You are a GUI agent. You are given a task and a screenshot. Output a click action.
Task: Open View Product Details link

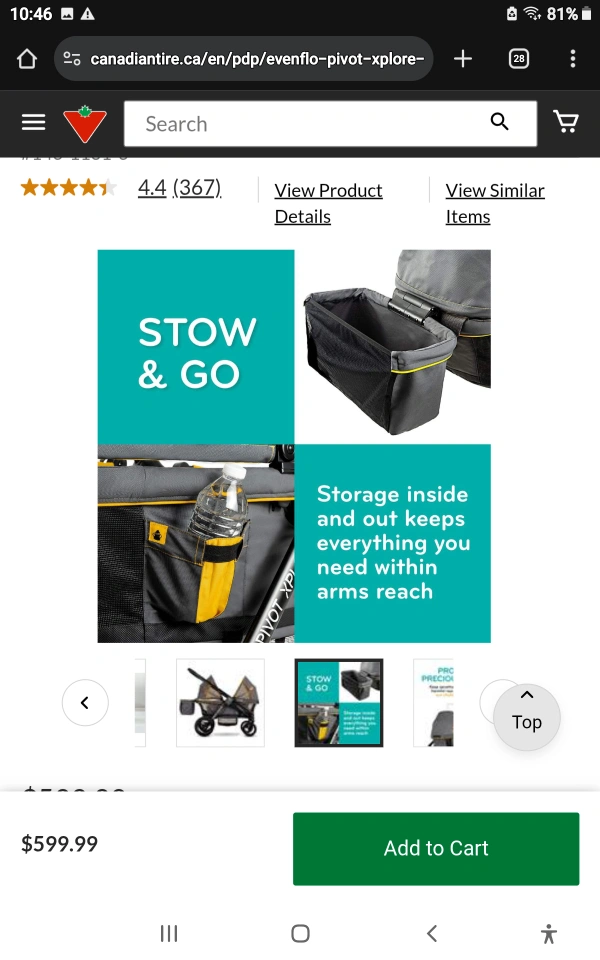tap(328, 203)
